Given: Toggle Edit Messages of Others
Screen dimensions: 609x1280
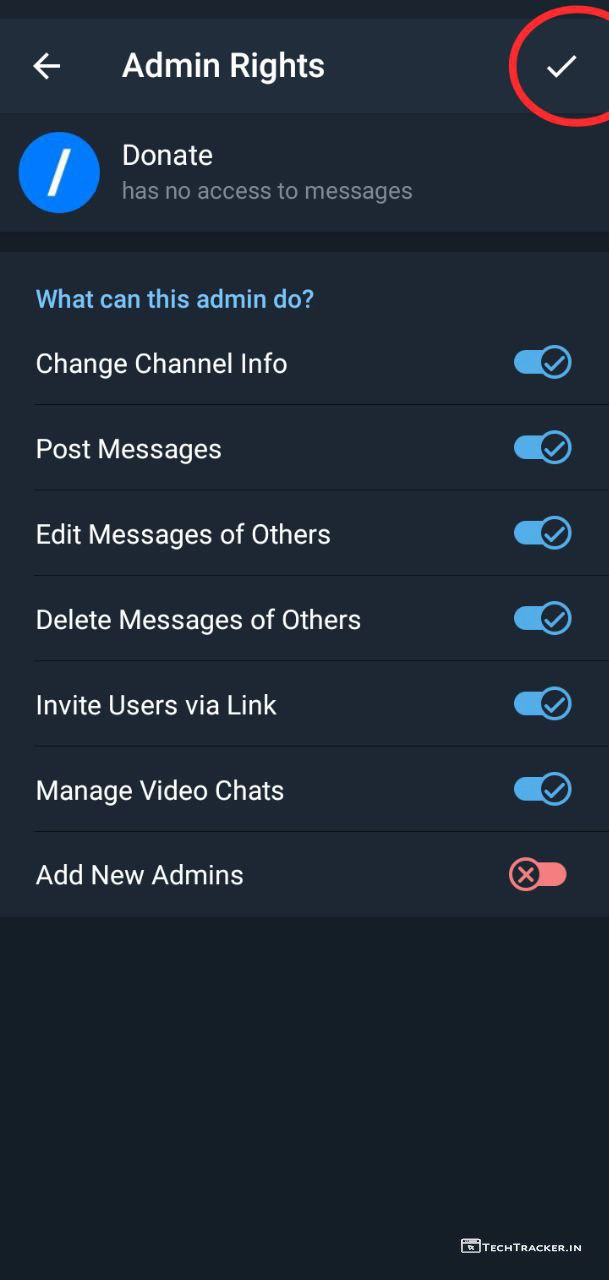Looking at the screenshot, I should (542, 533).
